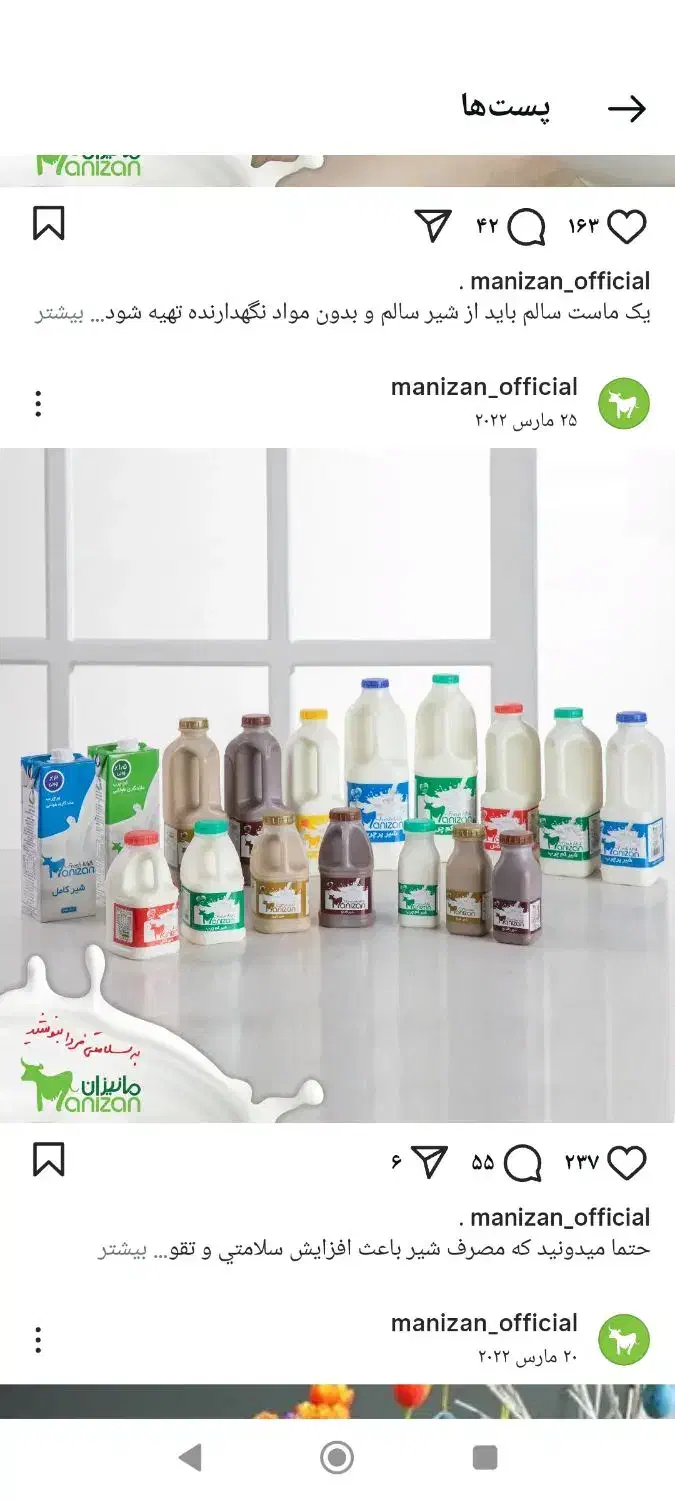The image size is (675, 1500).
Task: Go to the system home screen
Action: [x=337, y=1457]
